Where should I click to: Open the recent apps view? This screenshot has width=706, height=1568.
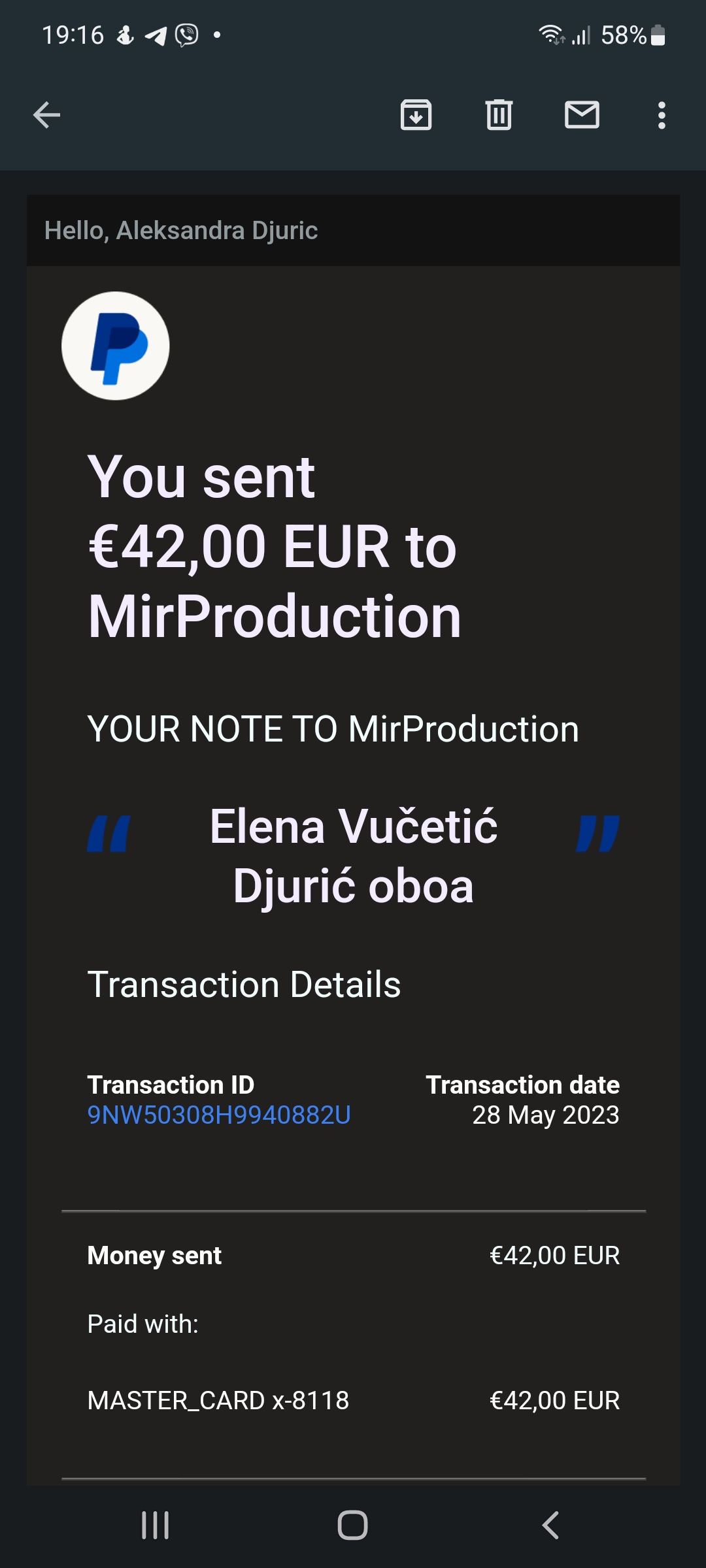tap(156, 1526)
